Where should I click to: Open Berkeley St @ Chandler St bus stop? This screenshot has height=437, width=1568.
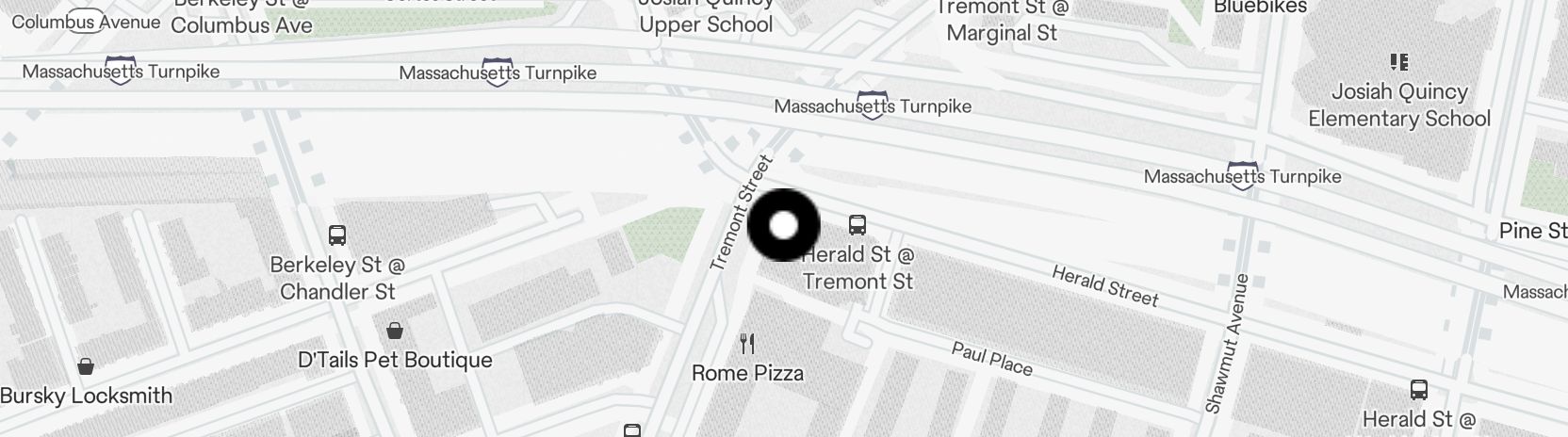[336, 235]
